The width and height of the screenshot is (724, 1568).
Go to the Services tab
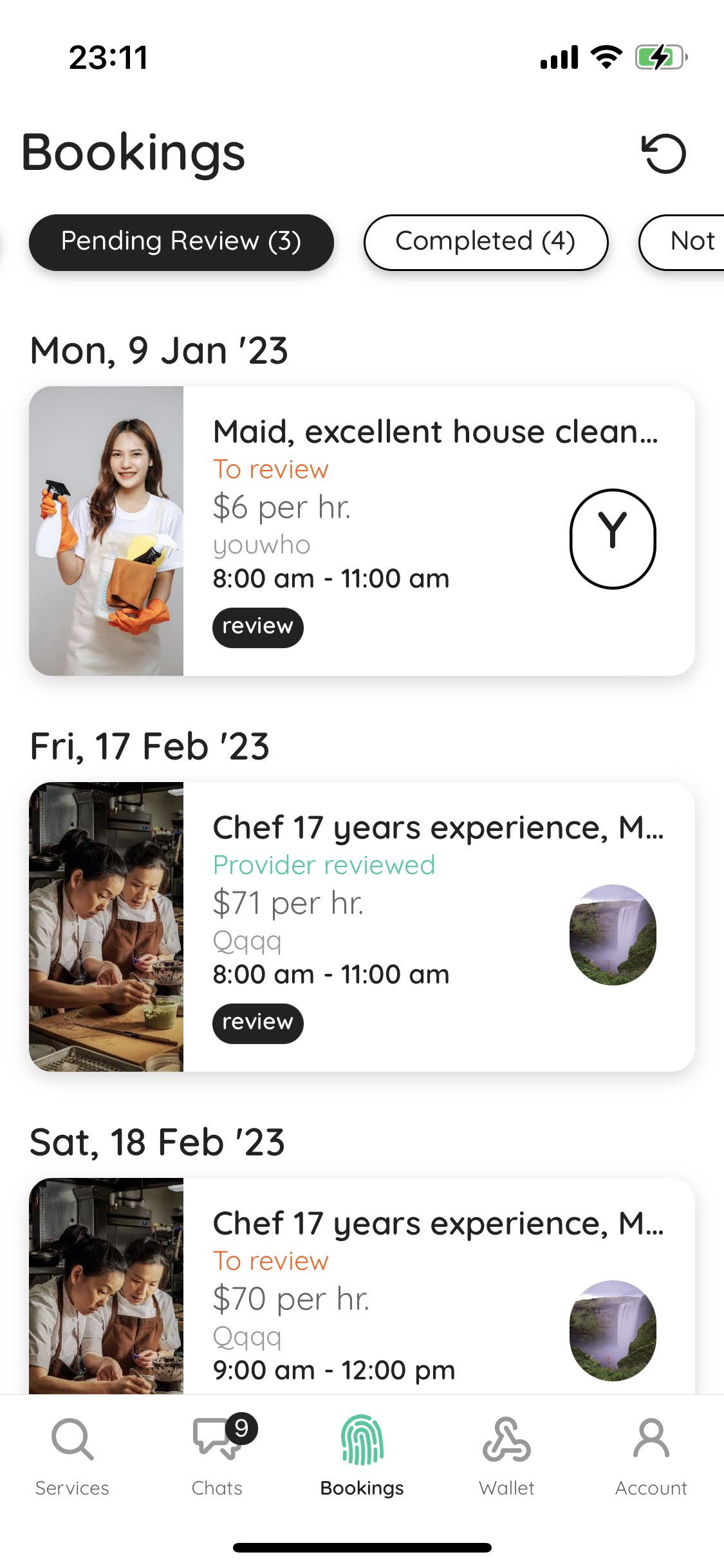(x=72, y=1457)
